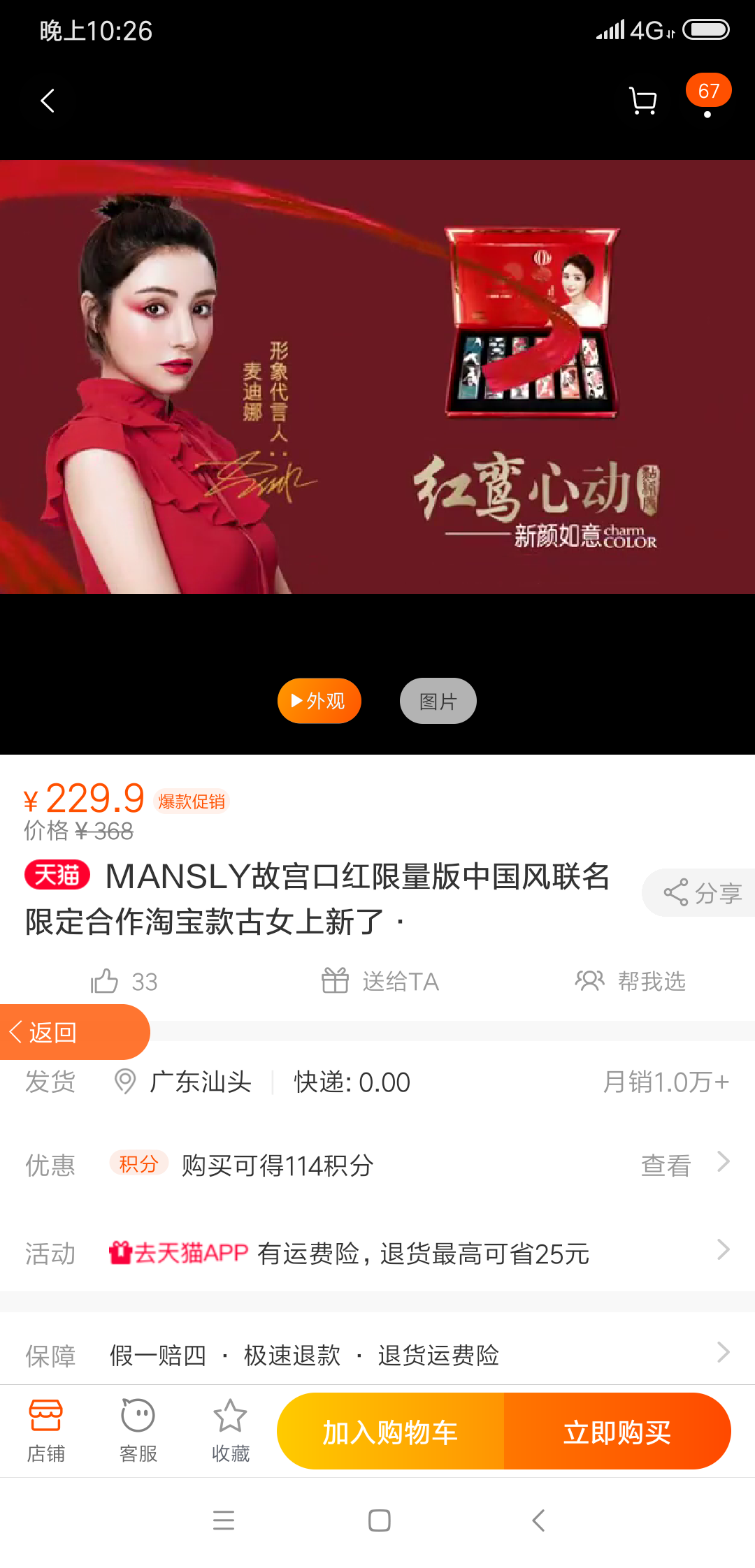Go back using the top-left arrow
The image size is (755, 1568).
pyautogui.click(x=48, y=101)
